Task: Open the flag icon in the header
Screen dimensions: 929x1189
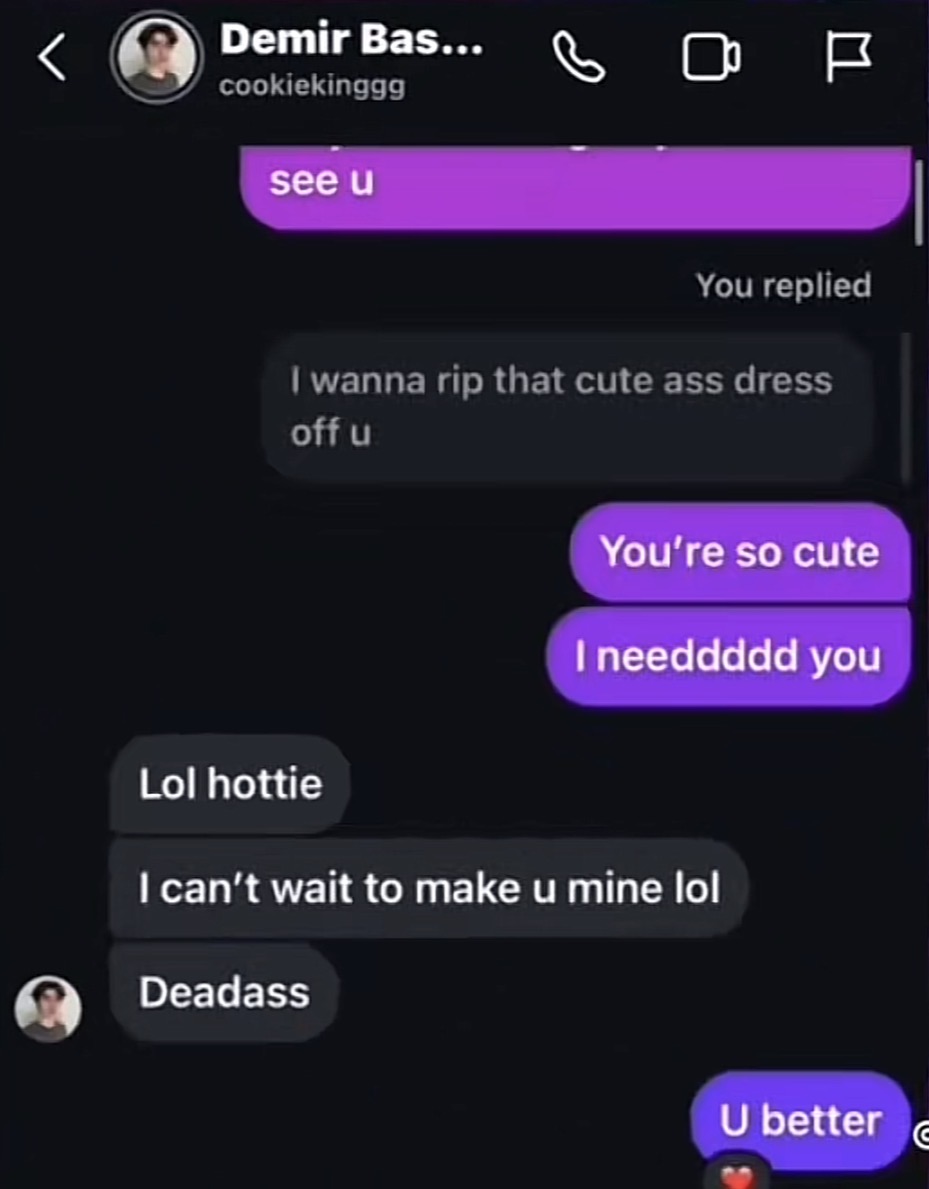Action: [x=849, y=59]
